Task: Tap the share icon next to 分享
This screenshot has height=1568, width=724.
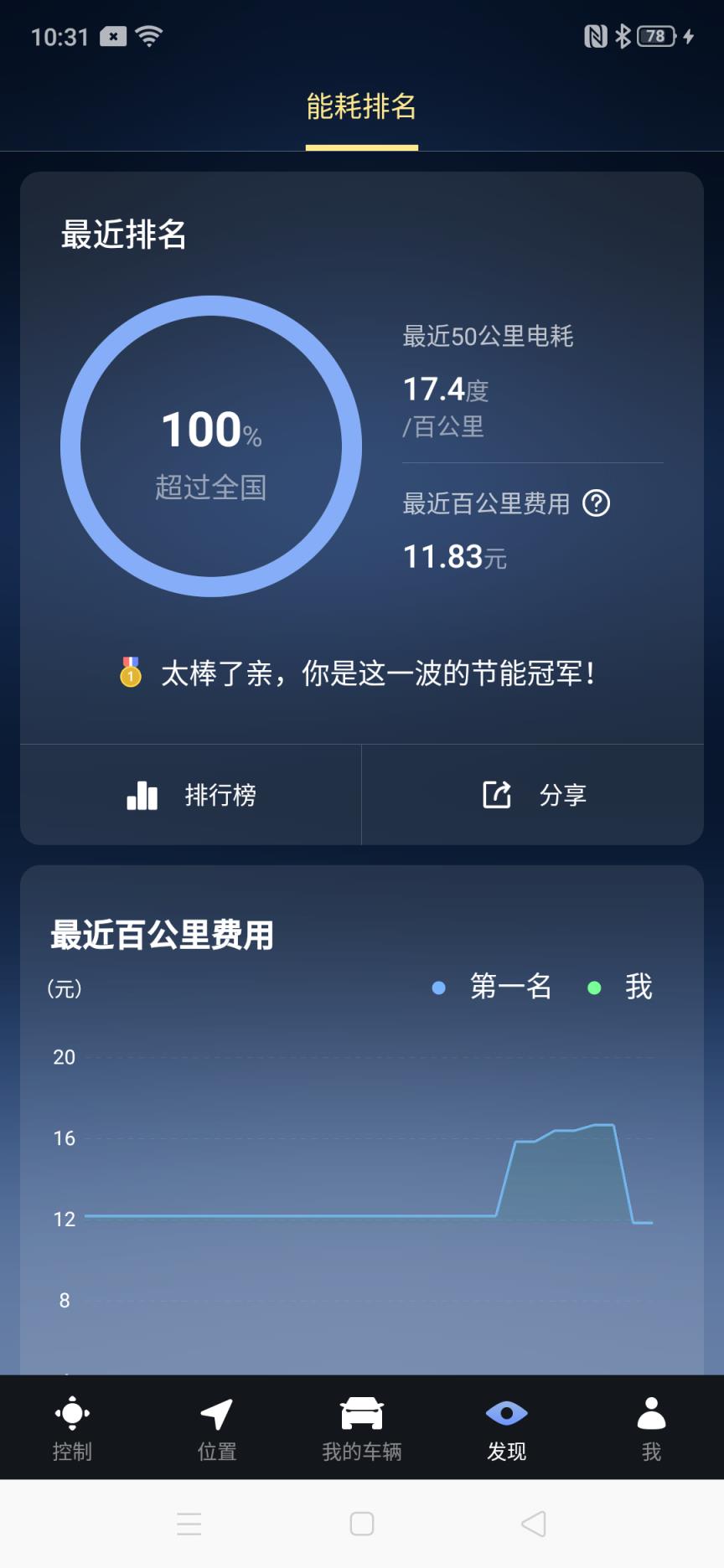Action: click(x=496, y=794)
